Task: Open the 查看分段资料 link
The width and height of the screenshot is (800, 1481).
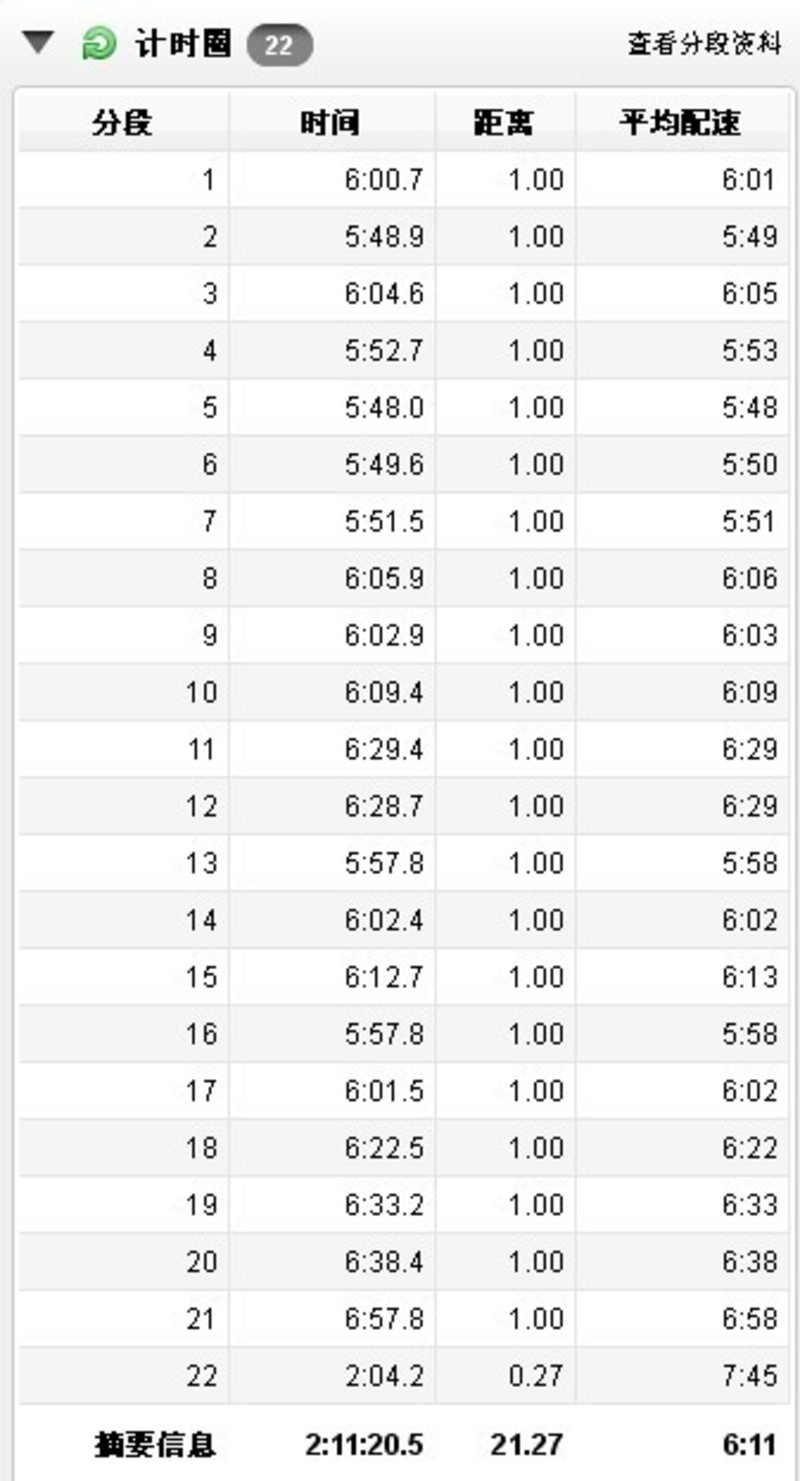Action: click(x=704, y=44)
